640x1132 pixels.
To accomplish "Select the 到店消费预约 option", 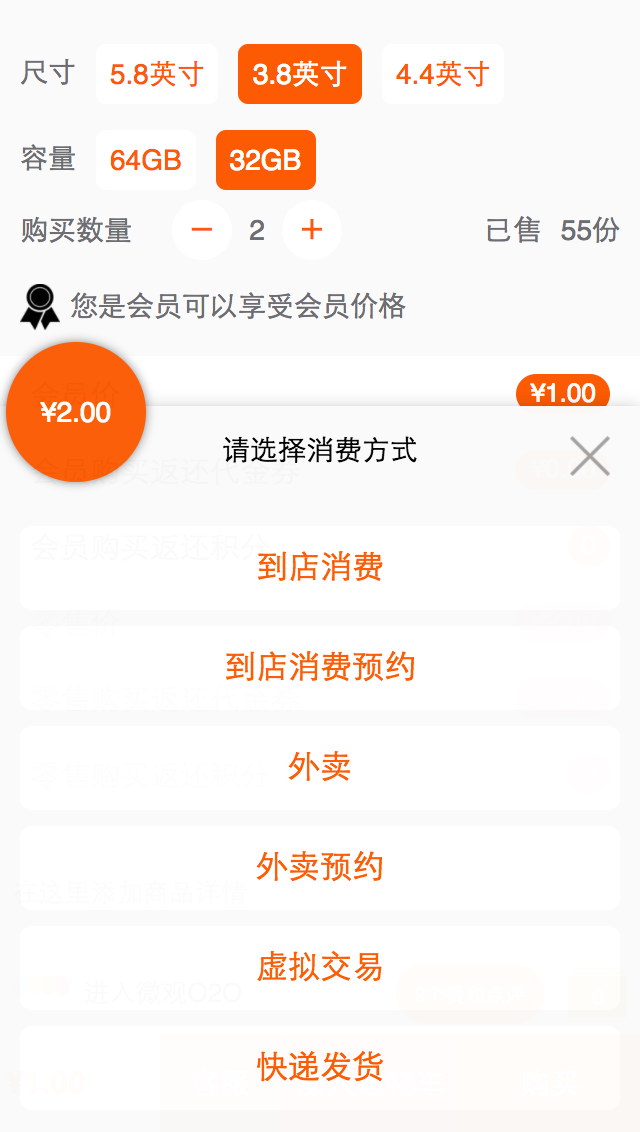I will [320, 668].
